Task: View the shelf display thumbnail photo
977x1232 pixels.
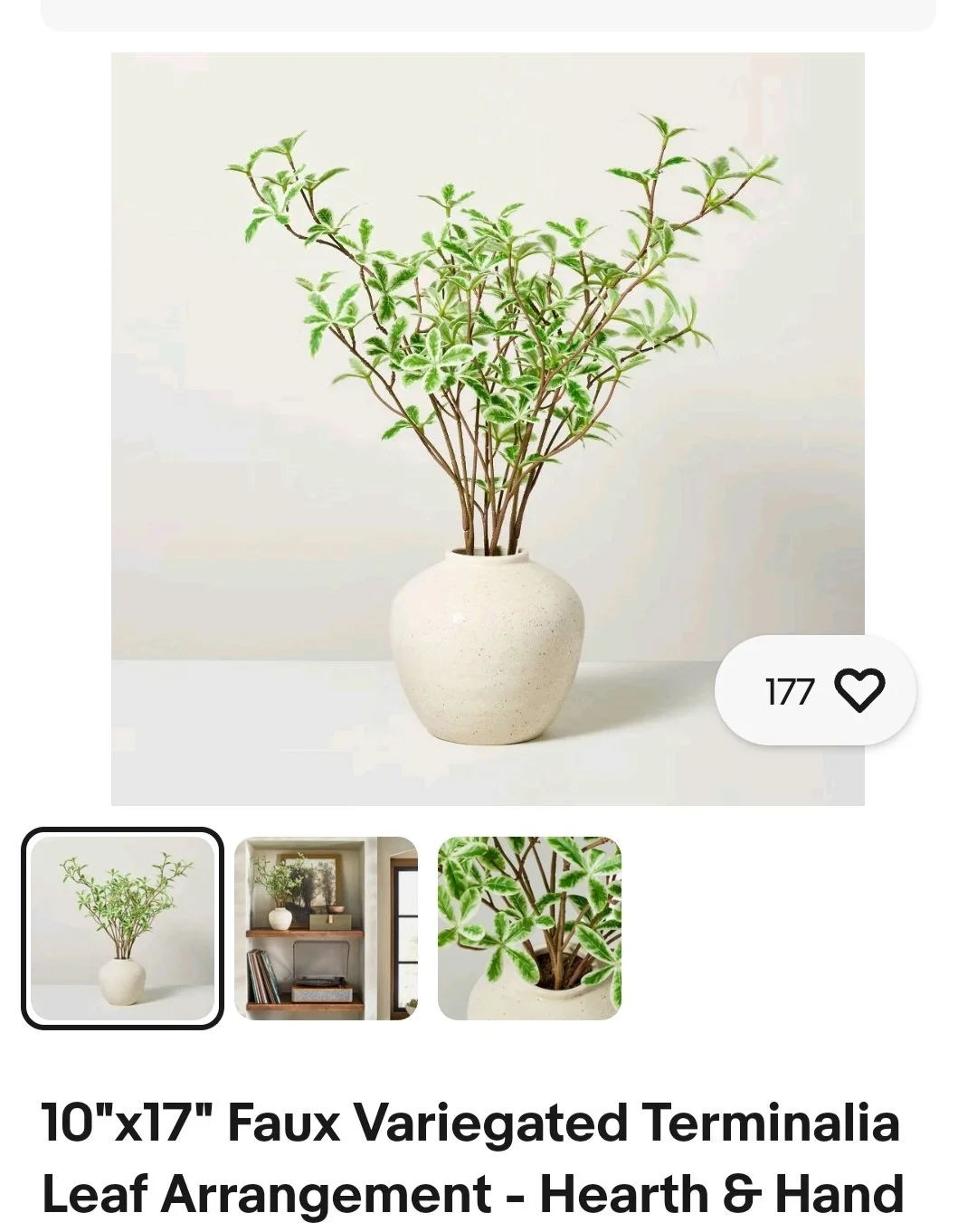Action: click(x=326, y=928)
